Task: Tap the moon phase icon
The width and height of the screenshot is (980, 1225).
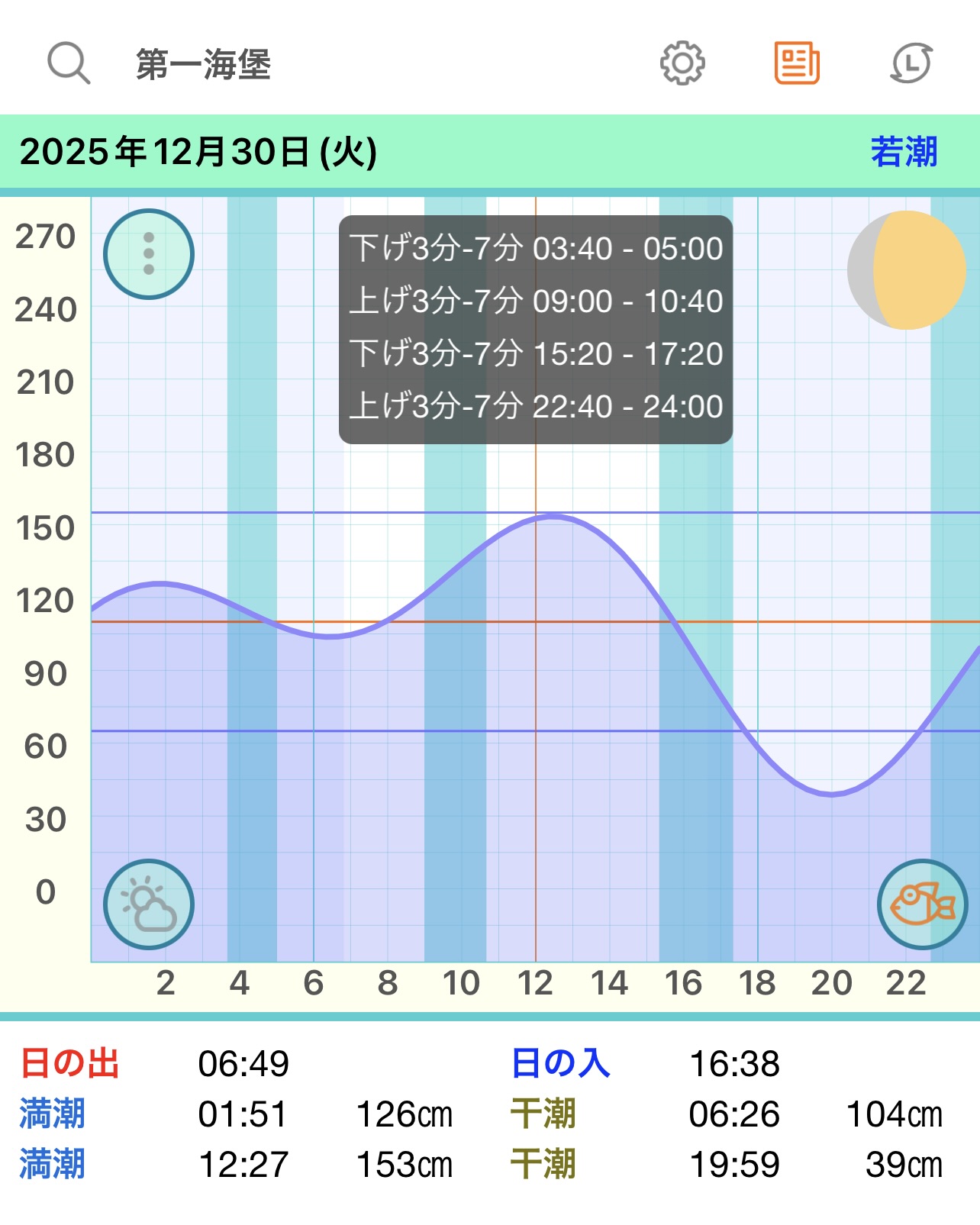Action: tap(907, 270)
